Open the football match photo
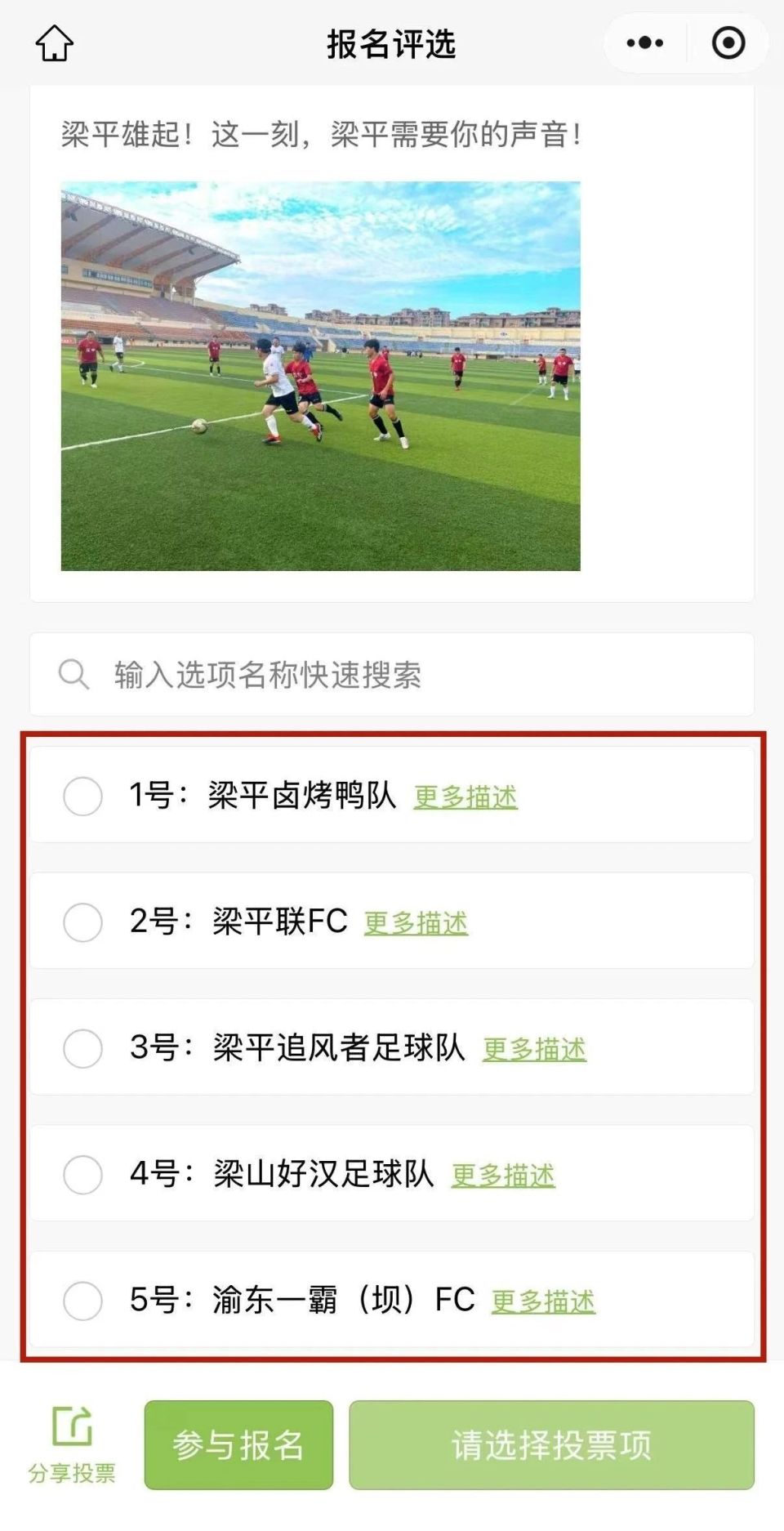 [320, 376]
